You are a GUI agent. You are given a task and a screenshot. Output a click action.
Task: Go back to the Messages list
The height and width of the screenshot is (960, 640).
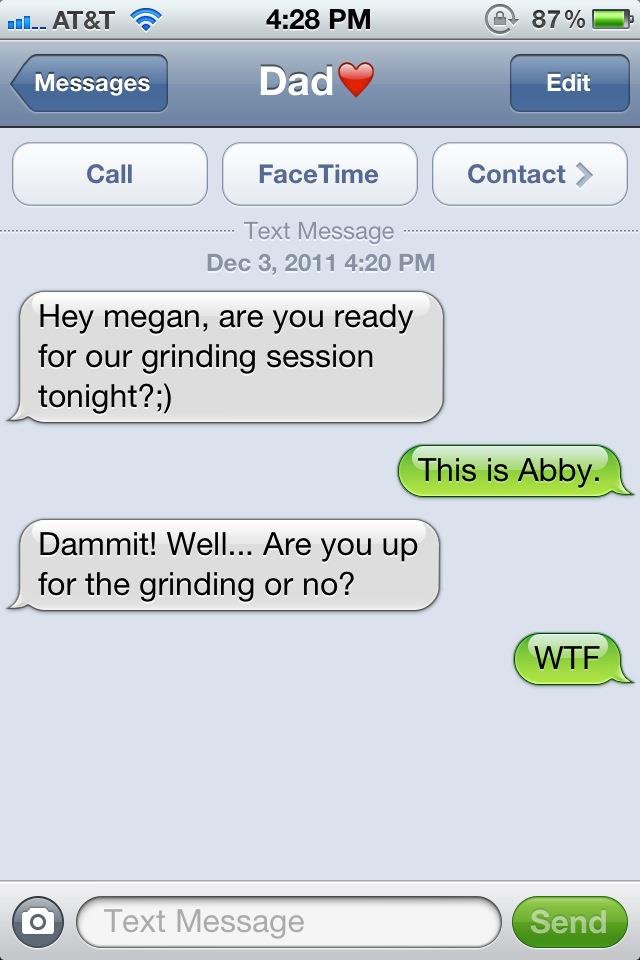[90, 83]
